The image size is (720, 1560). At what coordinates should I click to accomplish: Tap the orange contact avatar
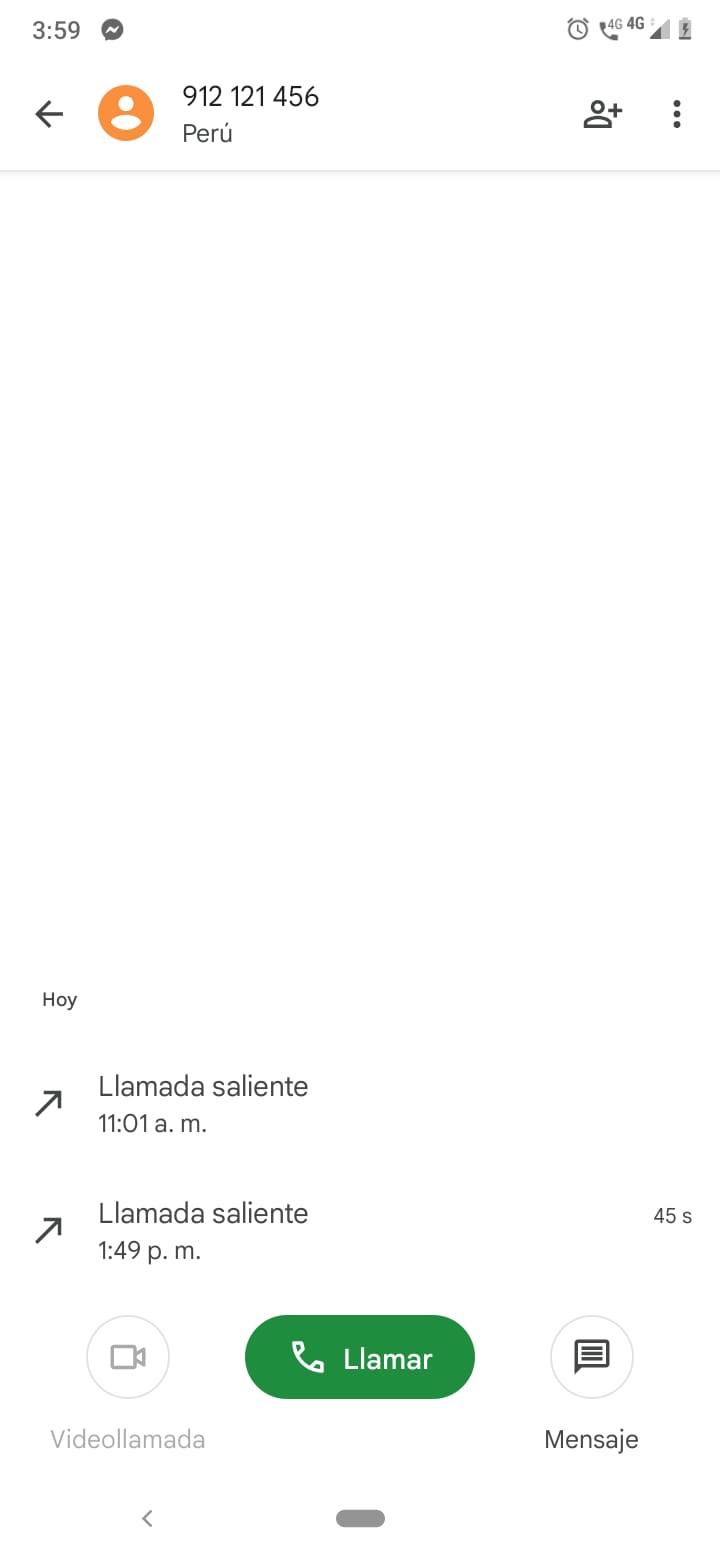coord(126,113)
